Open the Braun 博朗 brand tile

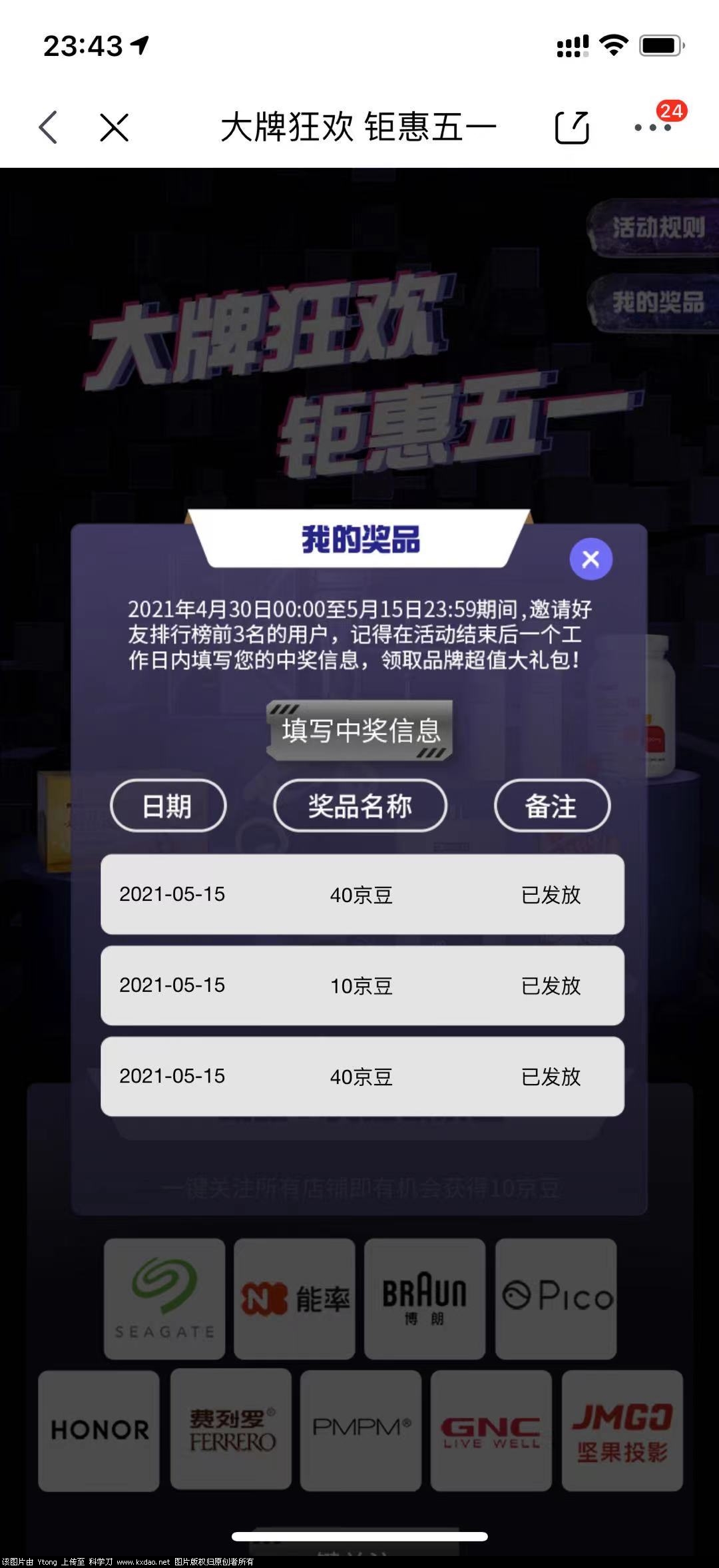pyautogui.click(x=424, y=1298)
